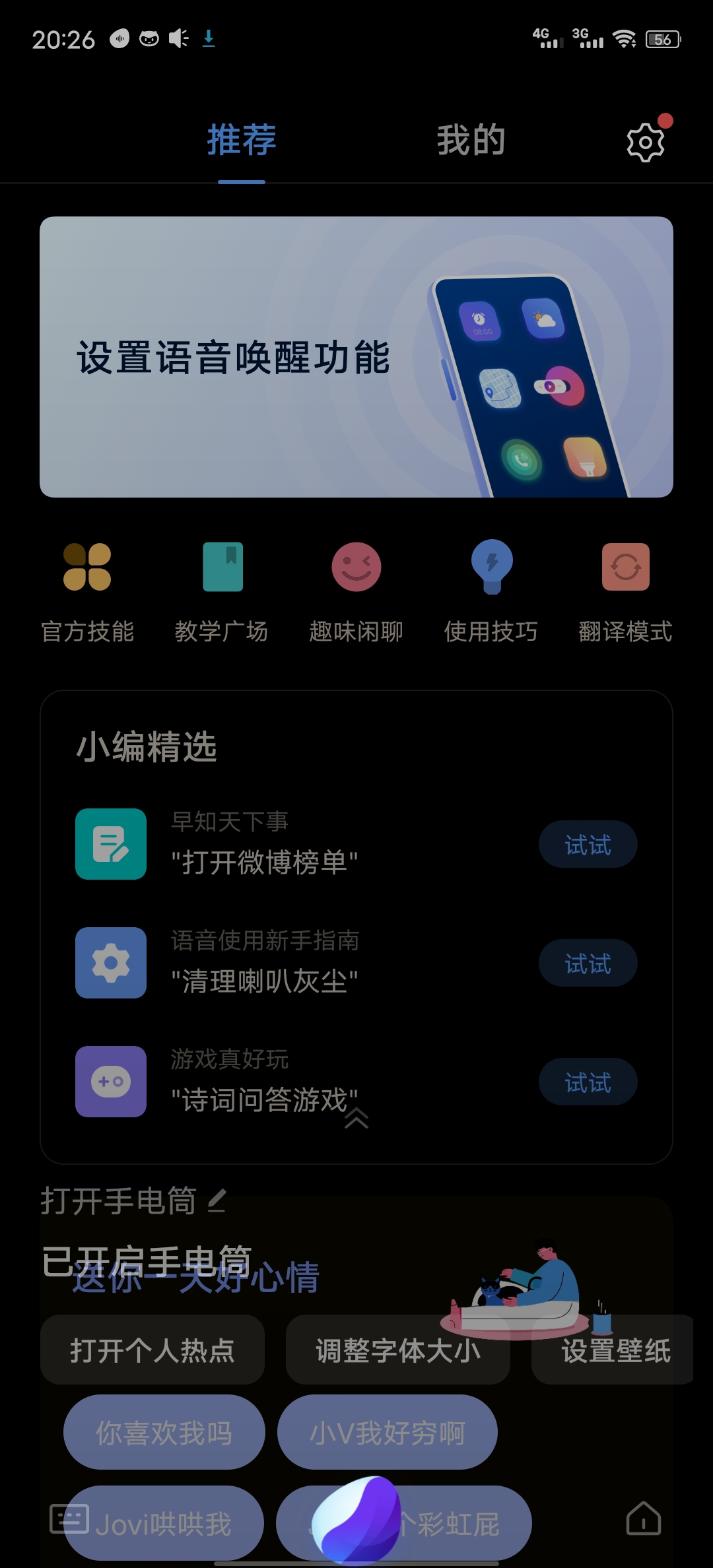
Task: Open settings gear icon
Action: coord(645,142)
